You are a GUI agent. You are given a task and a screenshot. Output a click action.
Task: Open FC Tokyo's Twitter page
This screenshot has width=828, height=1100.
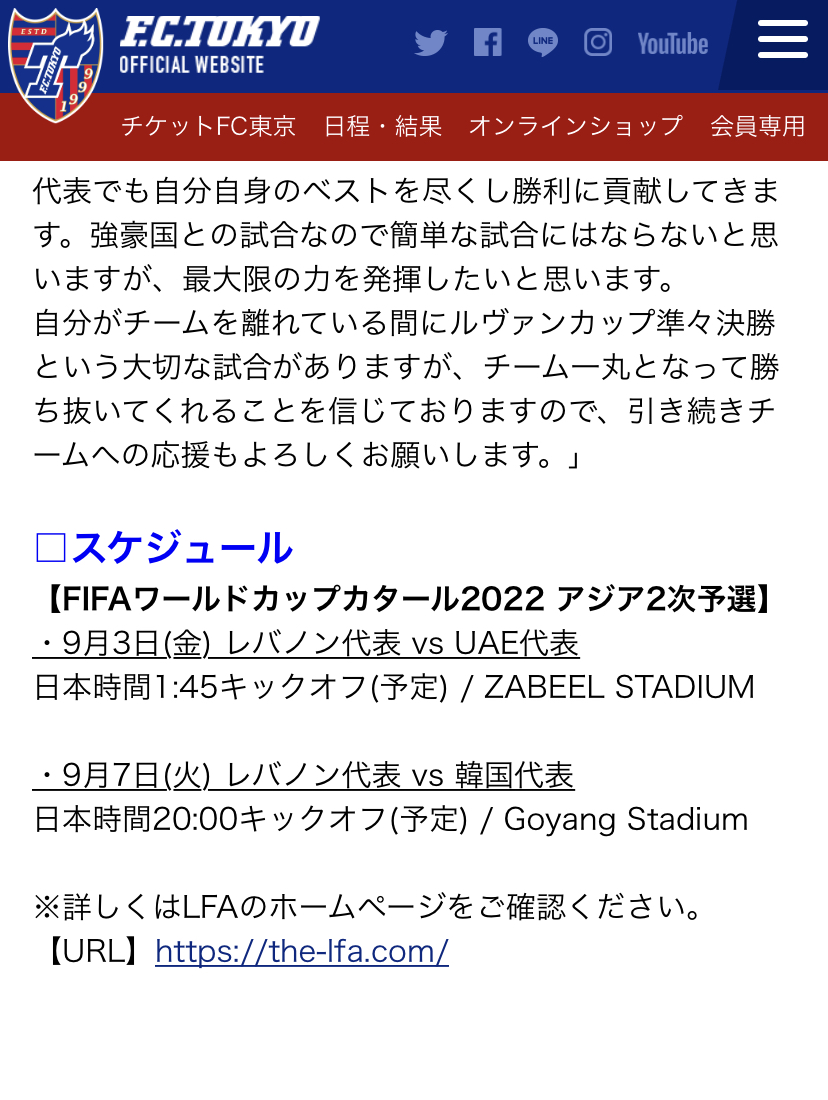coord(431,43)
